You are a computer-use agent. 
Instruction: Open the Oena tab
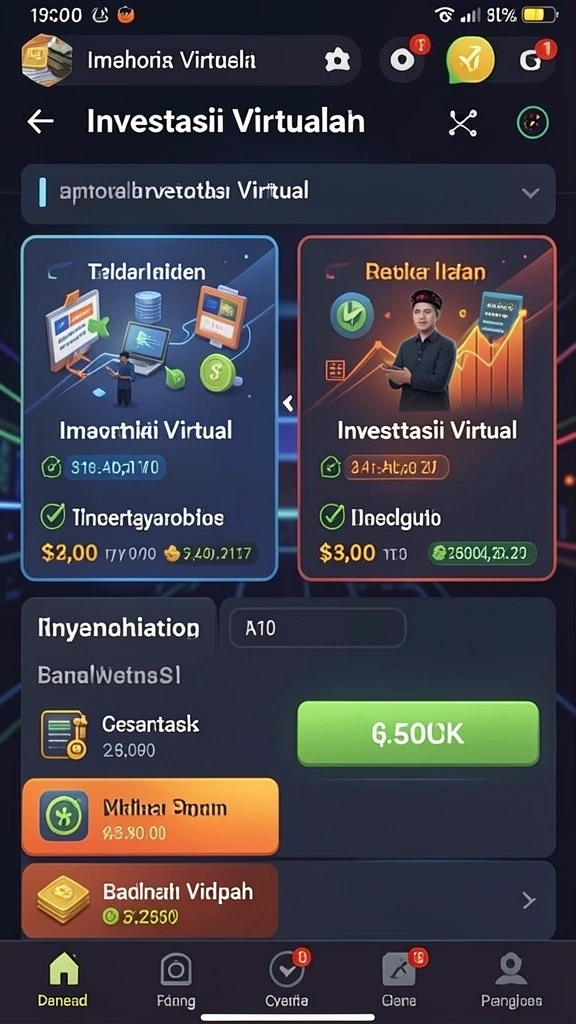pos(399,979)
